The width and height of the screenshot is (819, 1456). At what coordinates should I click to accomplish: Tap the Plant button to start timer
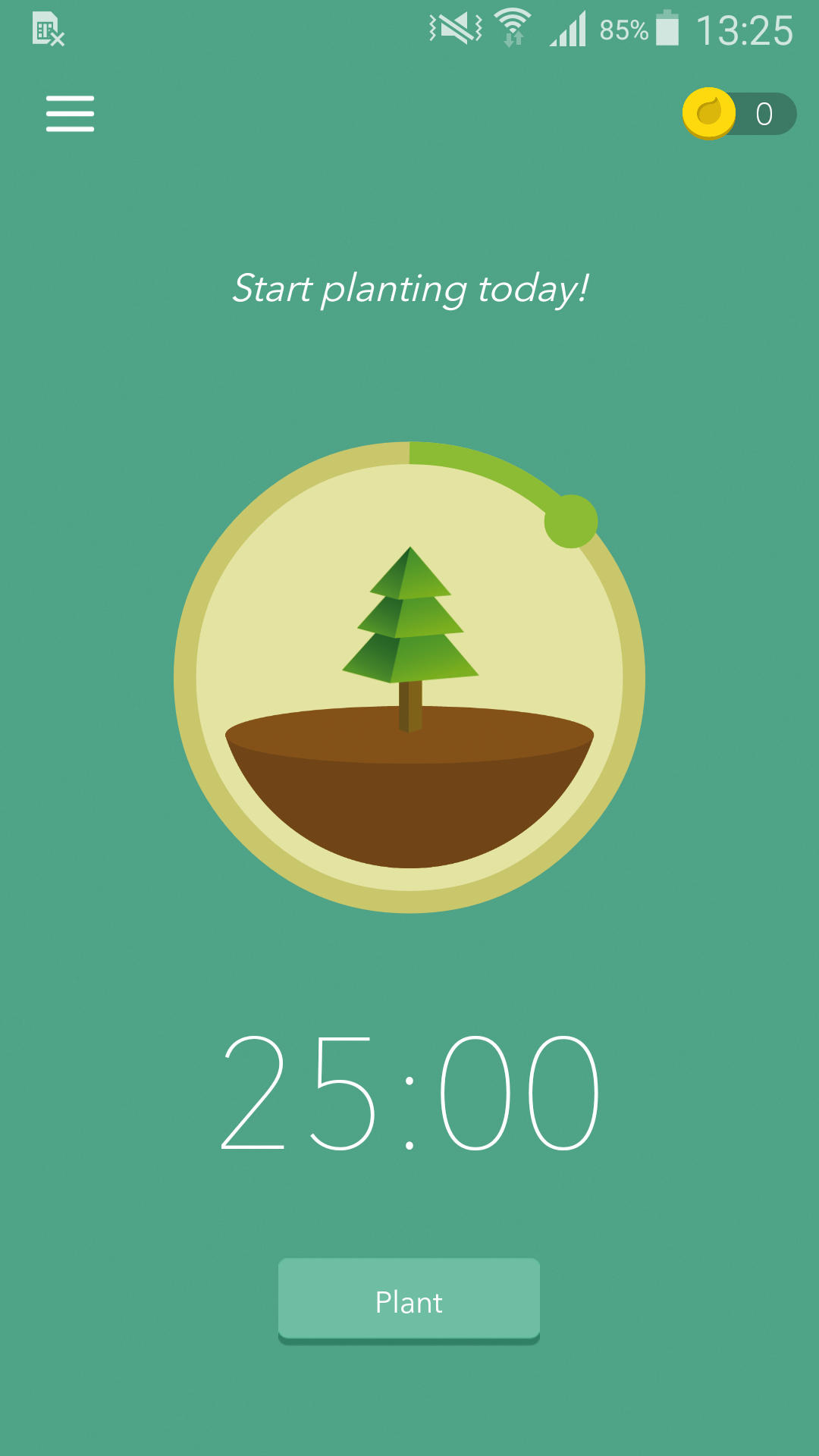tap(409, 1301)
